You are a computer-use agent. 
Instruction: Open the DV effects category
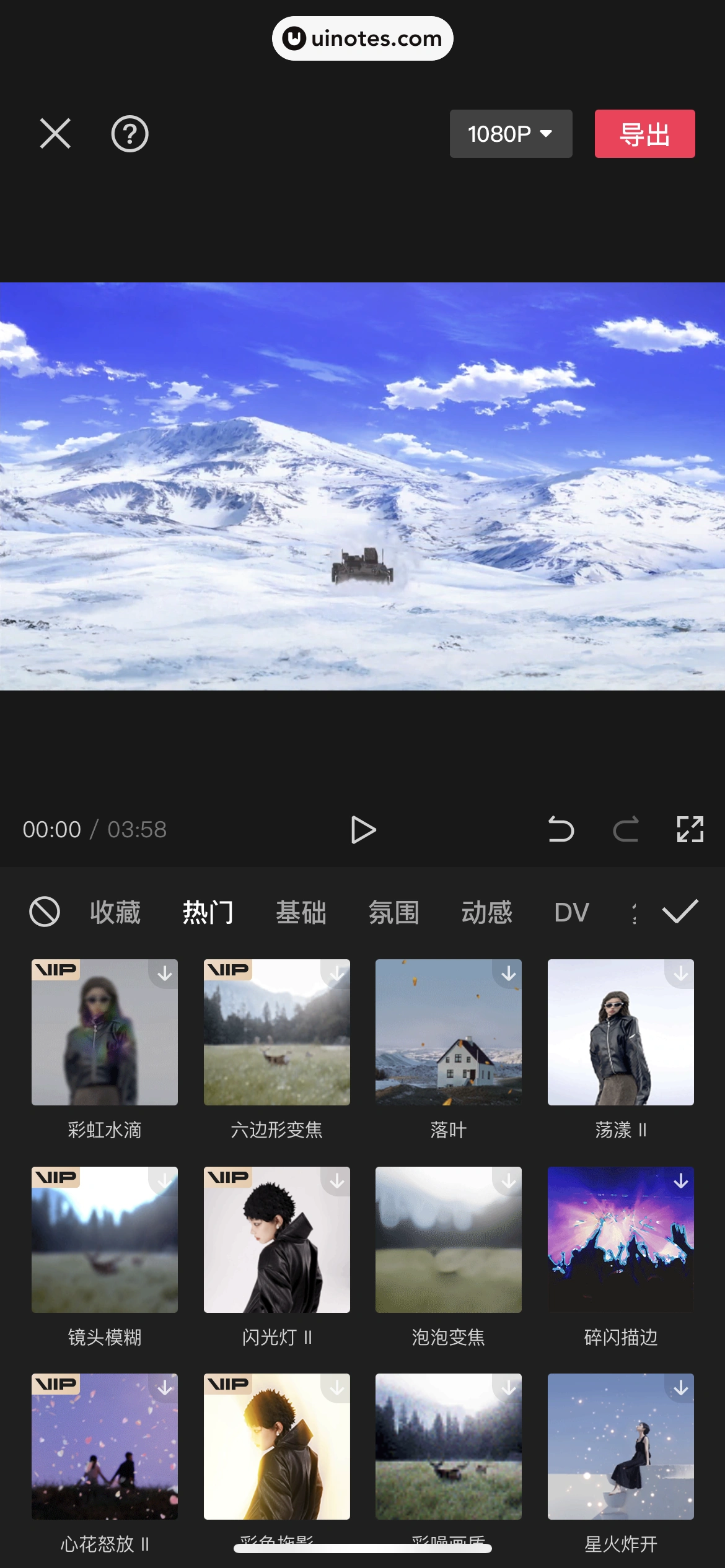(x=571, y=912)
